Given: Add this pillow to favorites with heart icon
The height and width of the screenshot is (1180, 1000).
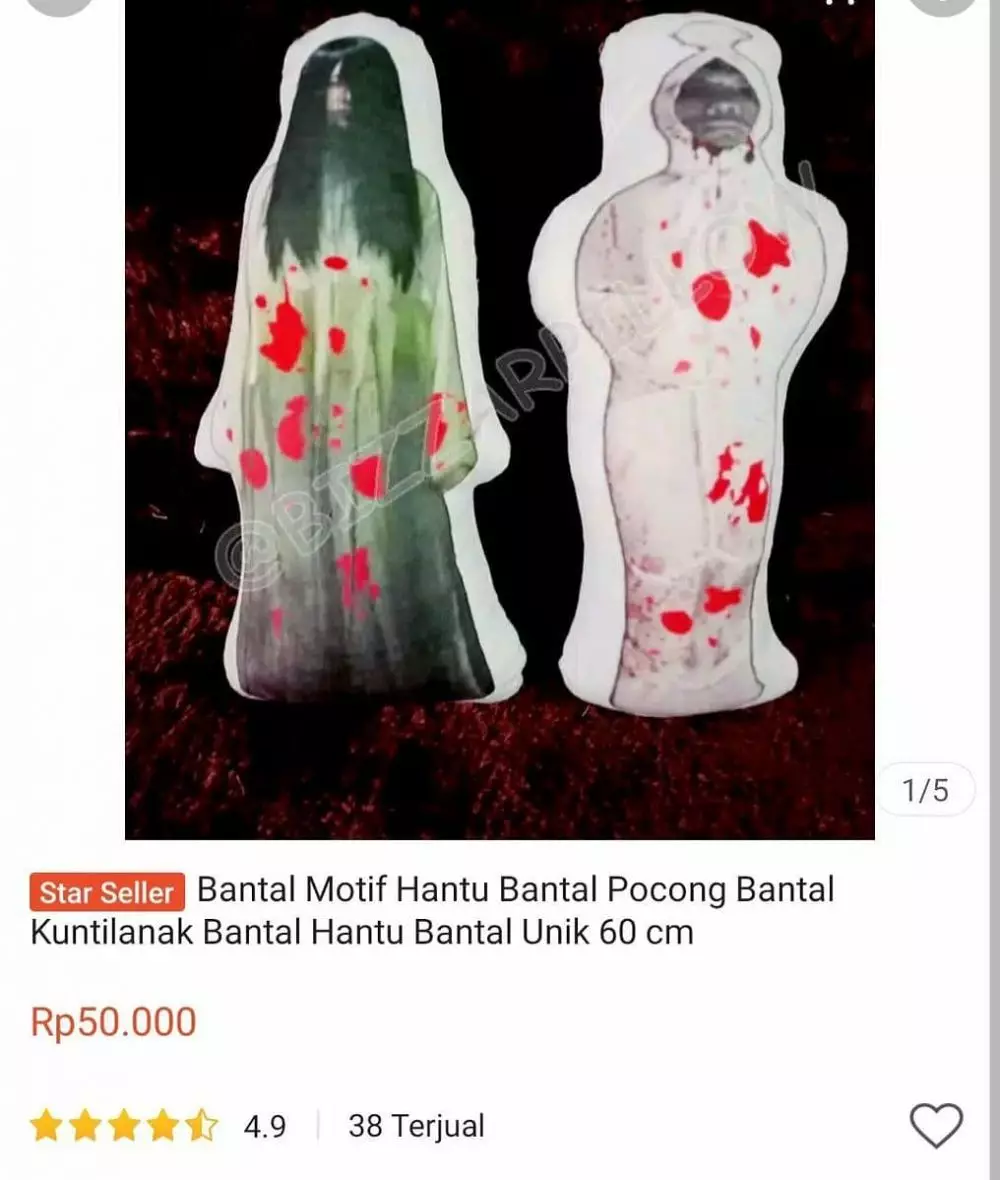Looking at the screenshot, I should [x=936, y=1126].
